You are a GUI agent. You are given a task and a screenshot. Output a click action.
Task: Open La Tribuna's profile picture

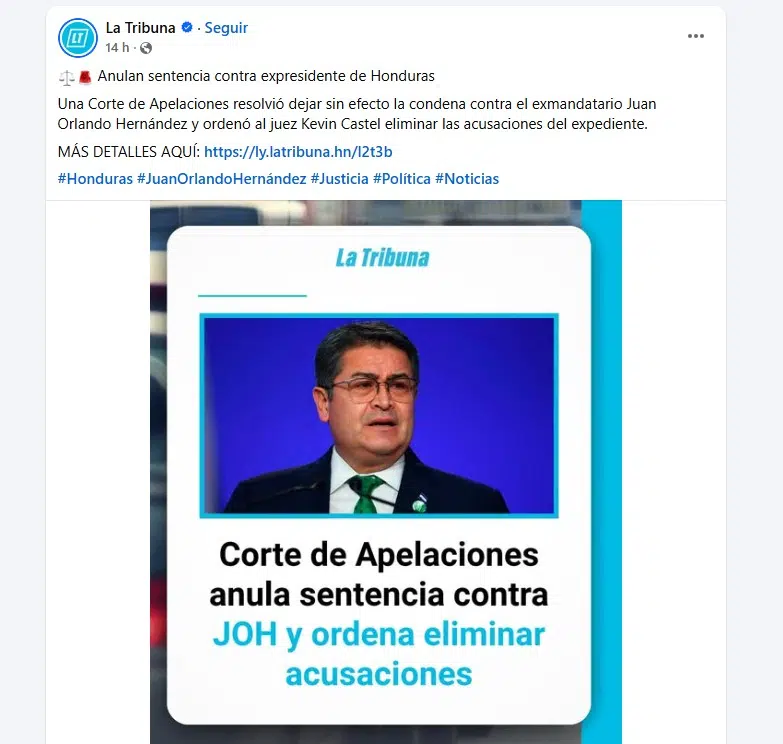(77, 37)
